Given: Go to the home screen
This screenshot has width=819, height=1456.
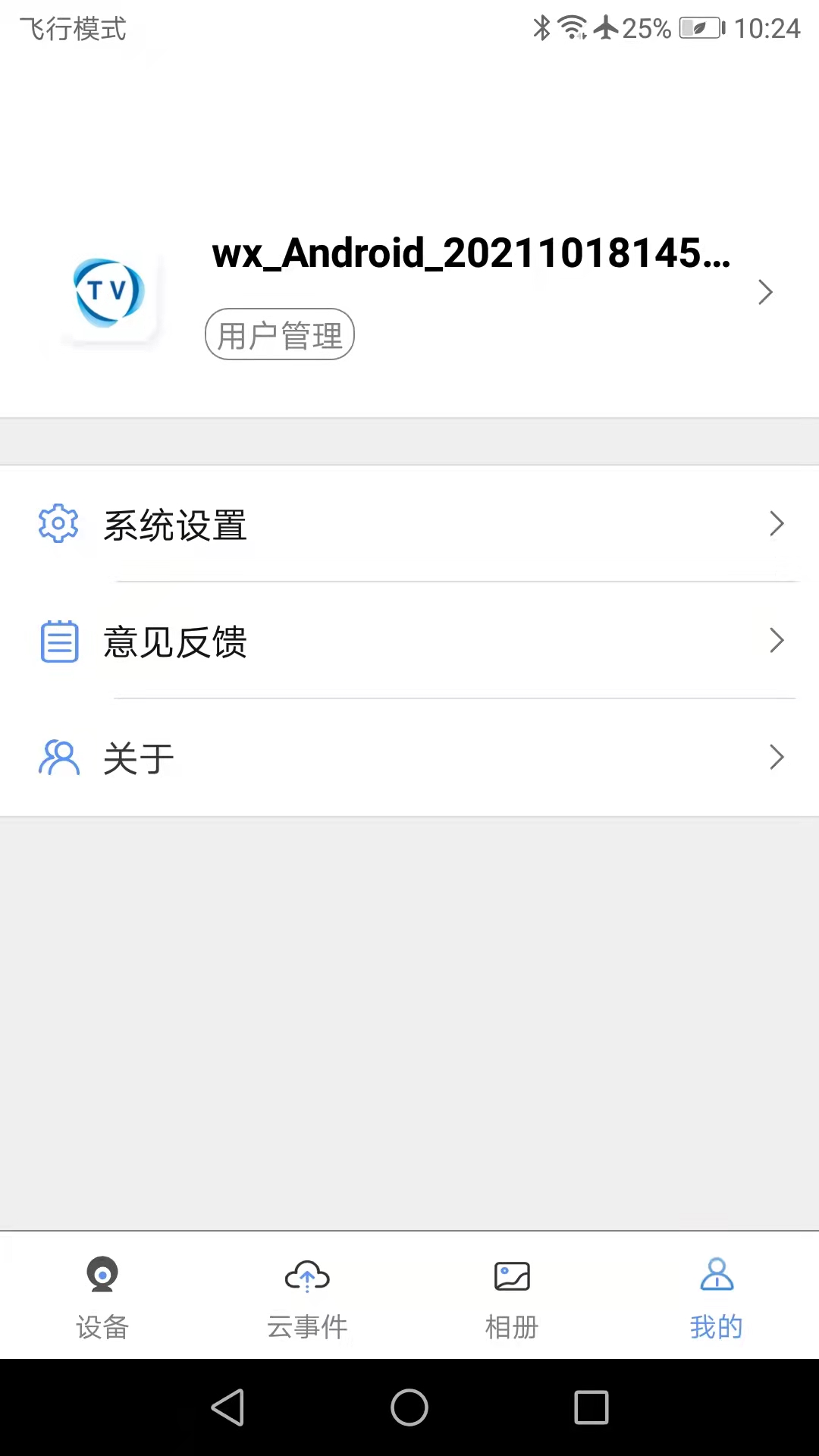Looking at the screenshot, I should [409, 1407].
